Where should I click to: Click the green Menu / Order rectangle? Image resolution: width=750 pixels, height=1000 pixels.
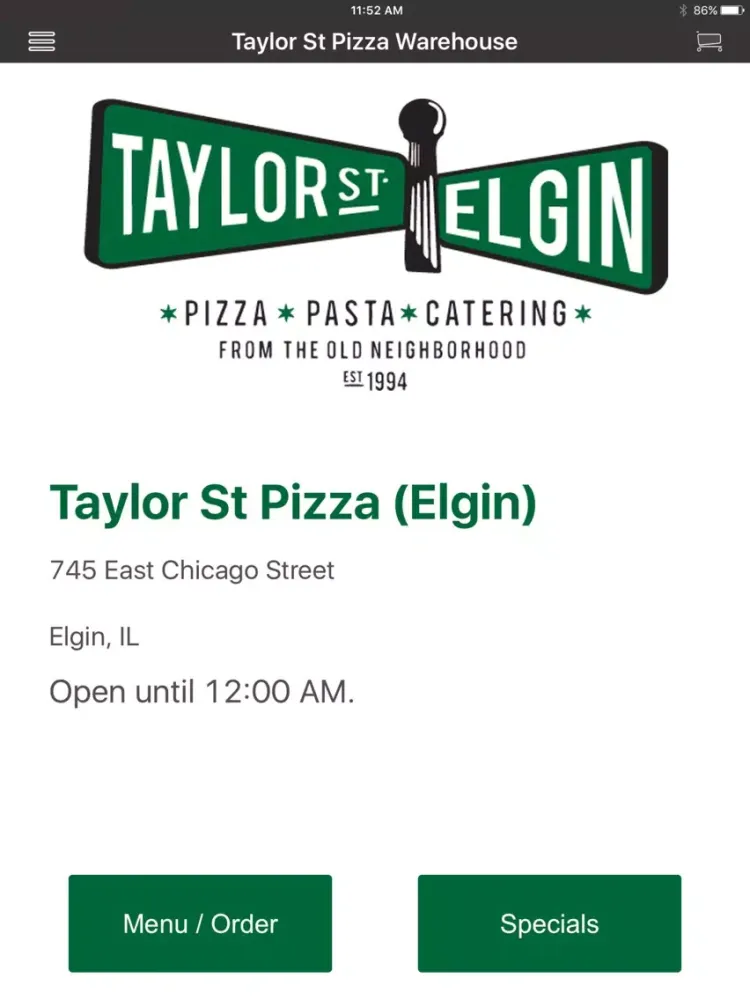[x=199, y=923]
